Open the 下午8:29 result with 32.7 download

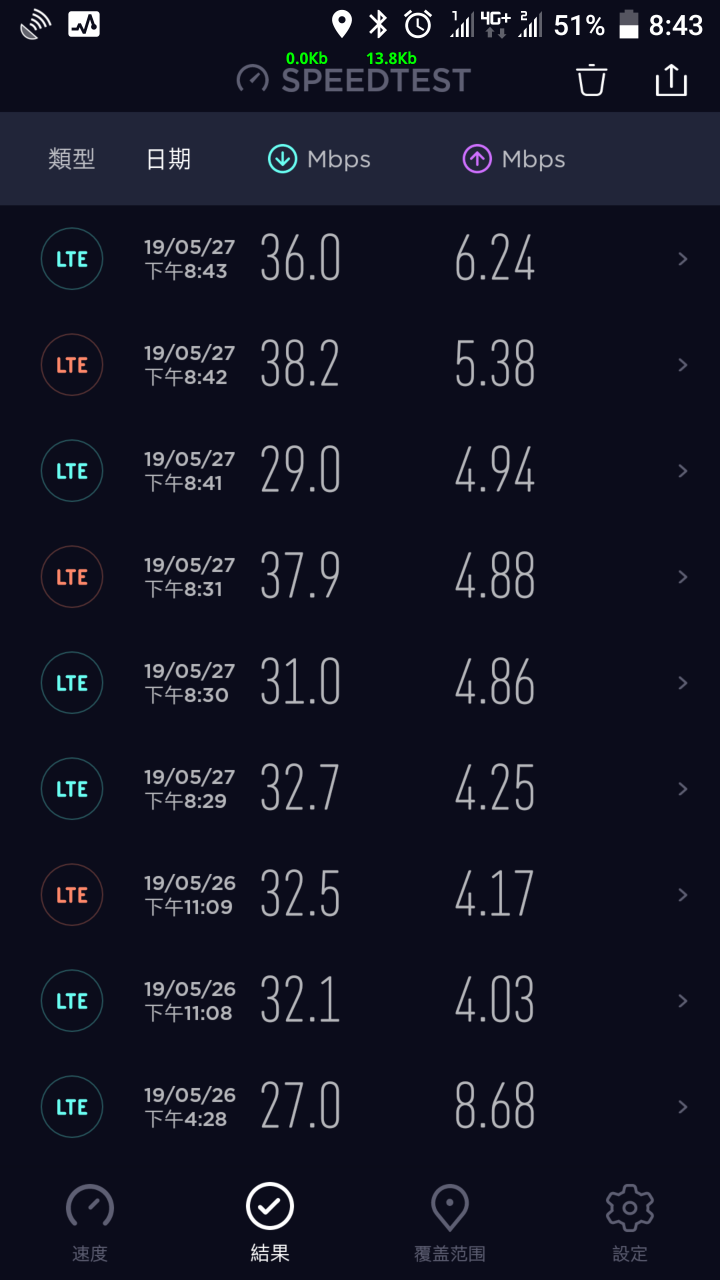pos(360,789)
